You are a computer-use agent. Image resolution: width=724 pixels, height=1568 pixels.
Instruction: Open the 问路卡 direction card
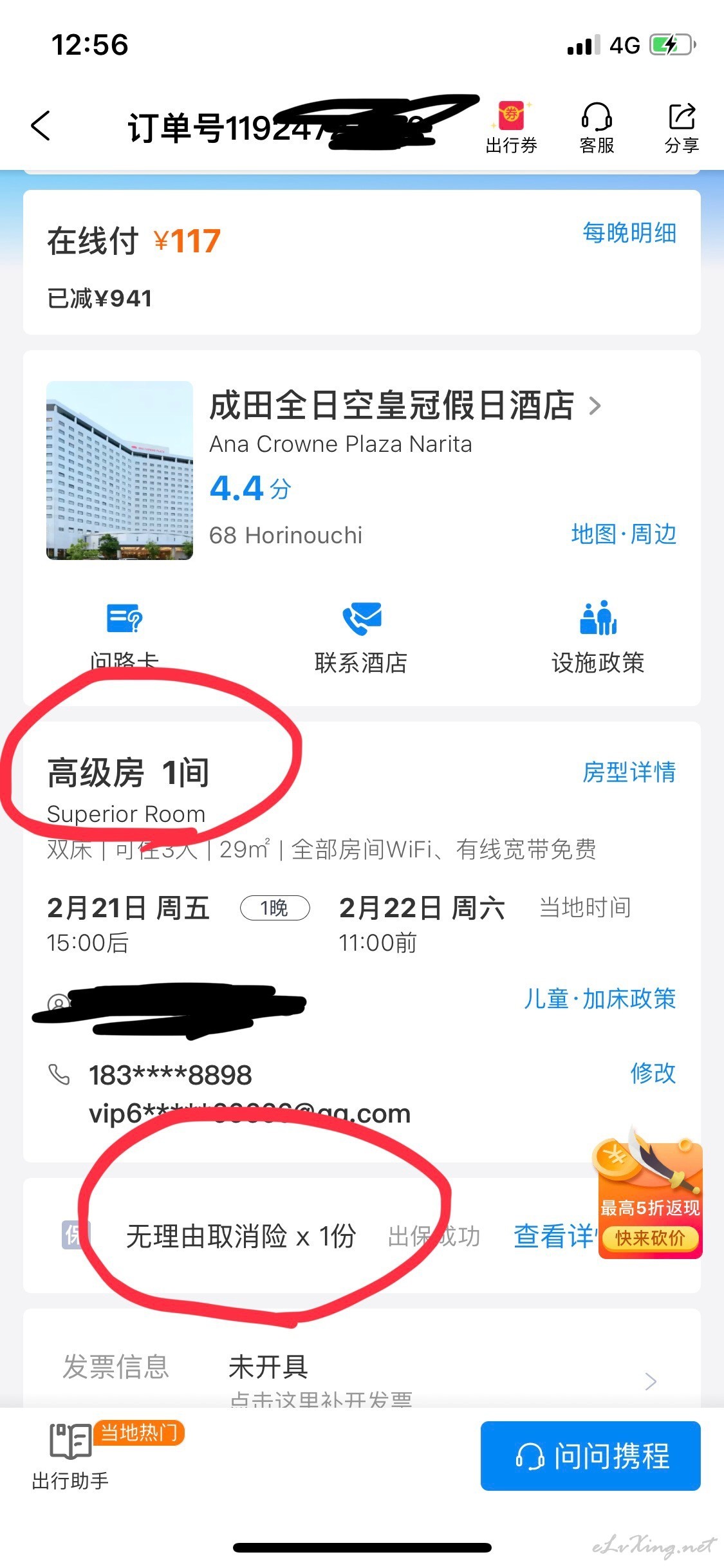coord(124,634)
